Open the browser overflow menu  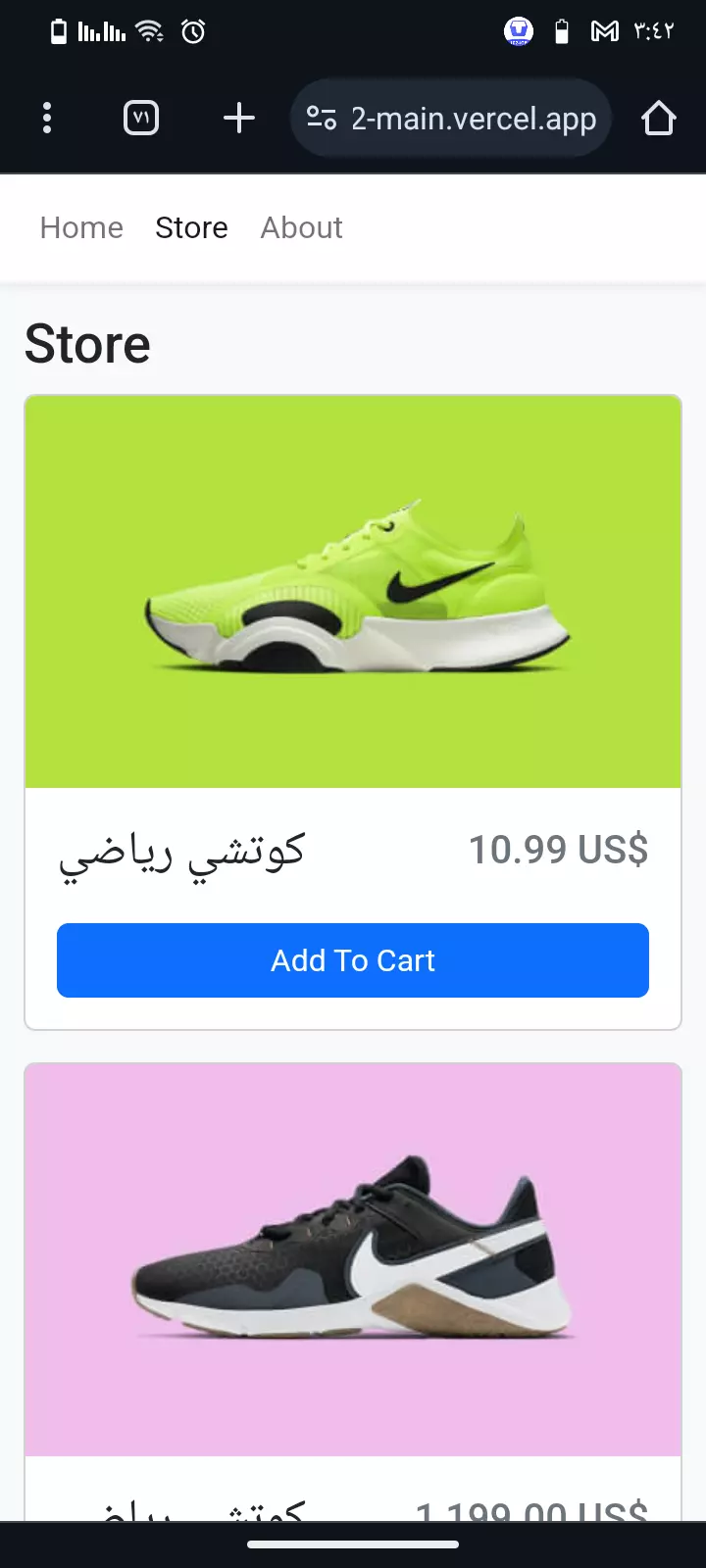click(47, 119)
